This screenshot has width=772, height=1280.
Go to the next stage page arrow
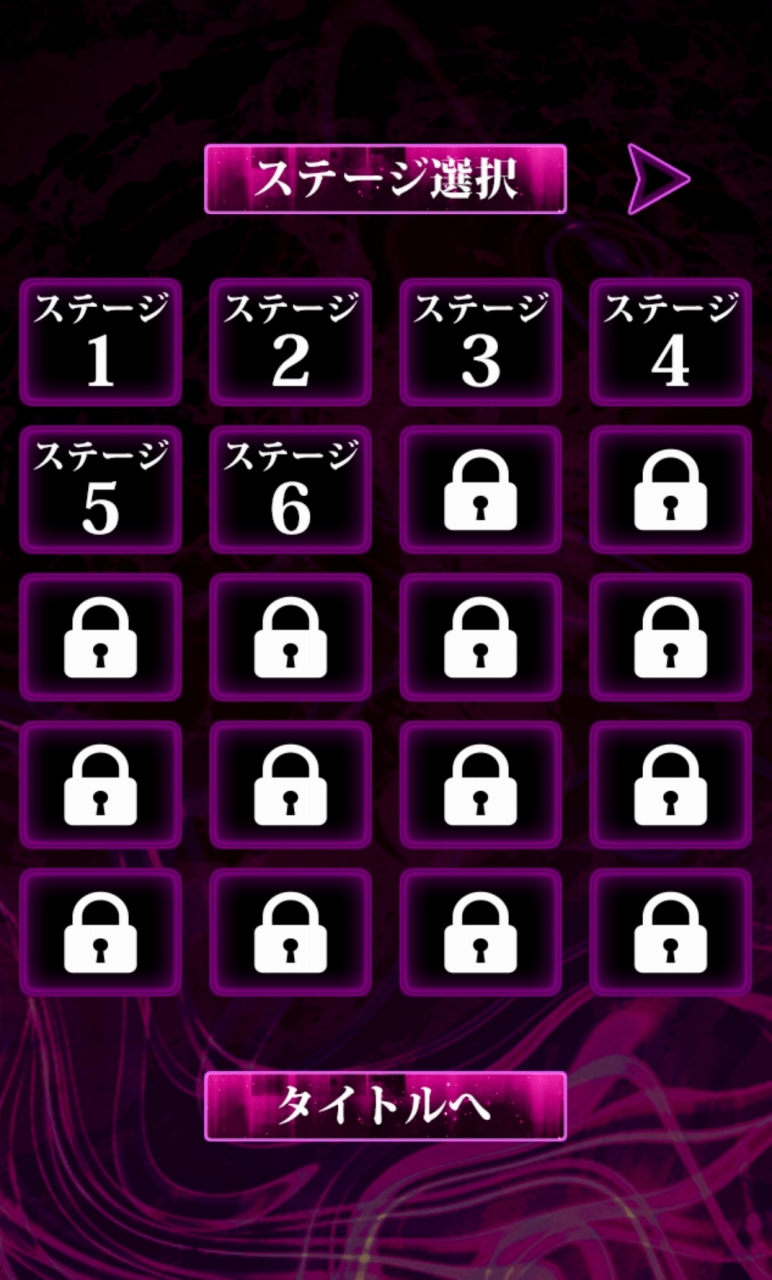(x=657, y=179)
